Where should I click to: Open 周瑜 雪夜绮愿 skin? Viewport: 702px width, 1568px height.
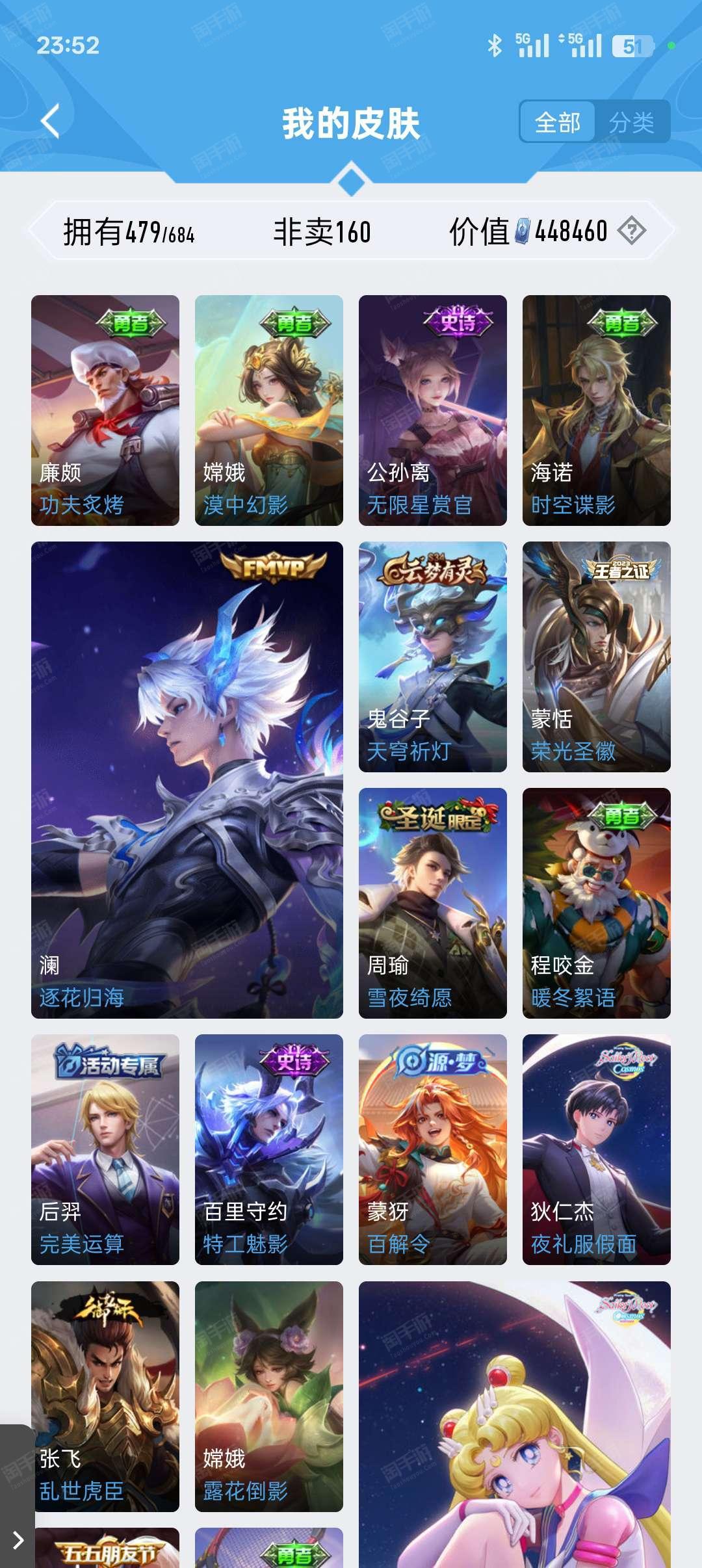[433, 903]
